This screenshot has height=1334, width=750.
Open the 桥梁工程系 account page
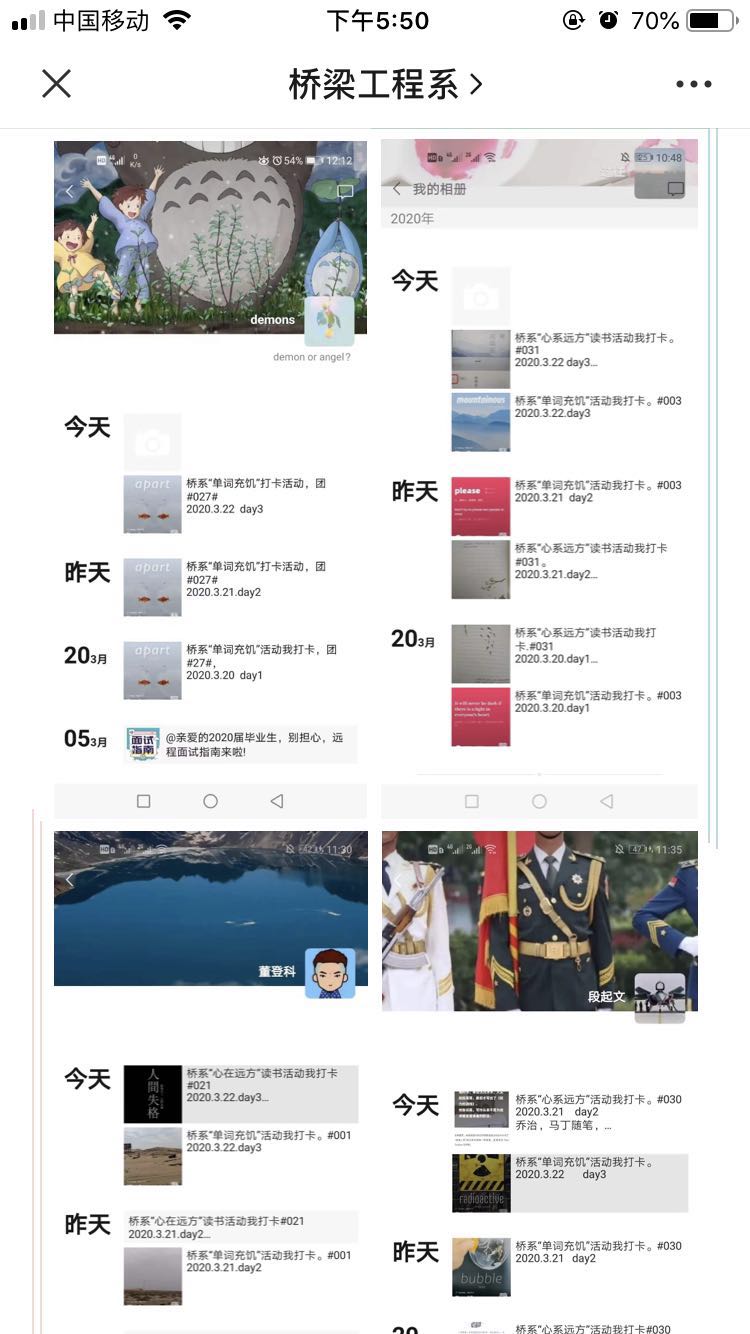click(385, 84)
